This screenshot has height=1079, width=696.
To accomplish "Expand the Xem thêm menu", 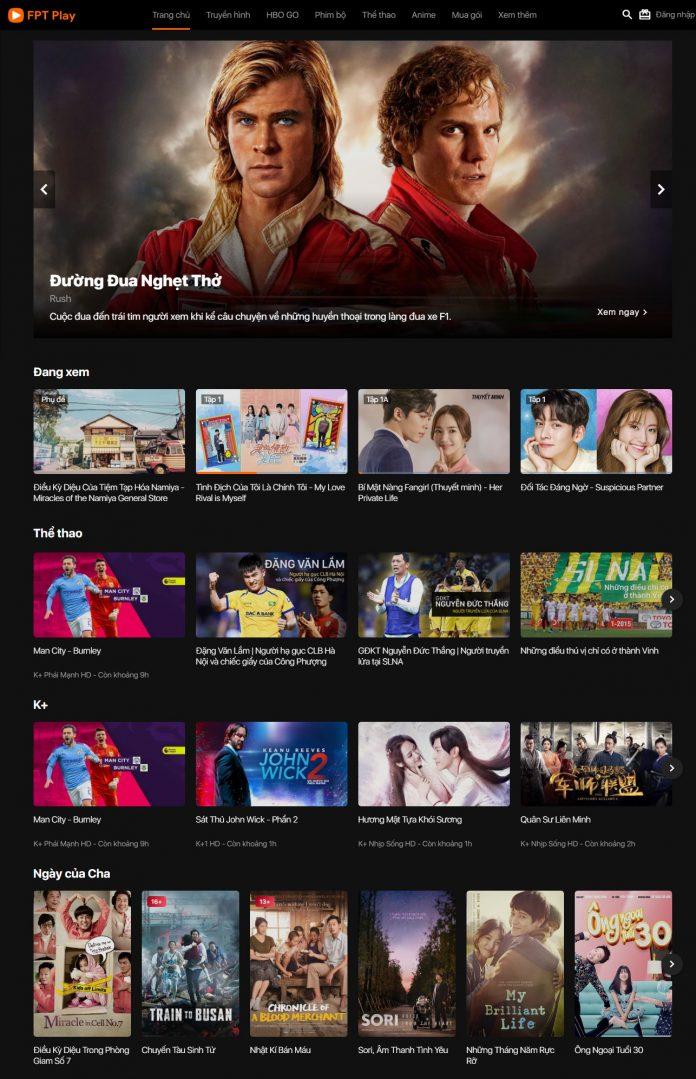I will tap(517, 15).
